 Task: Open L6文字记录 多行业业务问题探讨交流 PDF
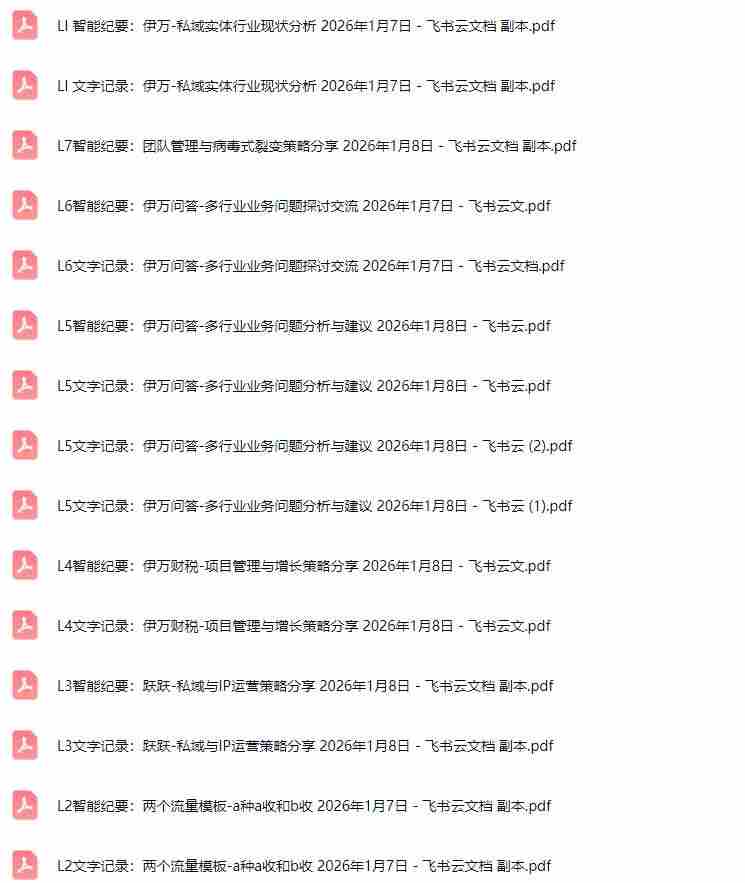click(310, 266)
